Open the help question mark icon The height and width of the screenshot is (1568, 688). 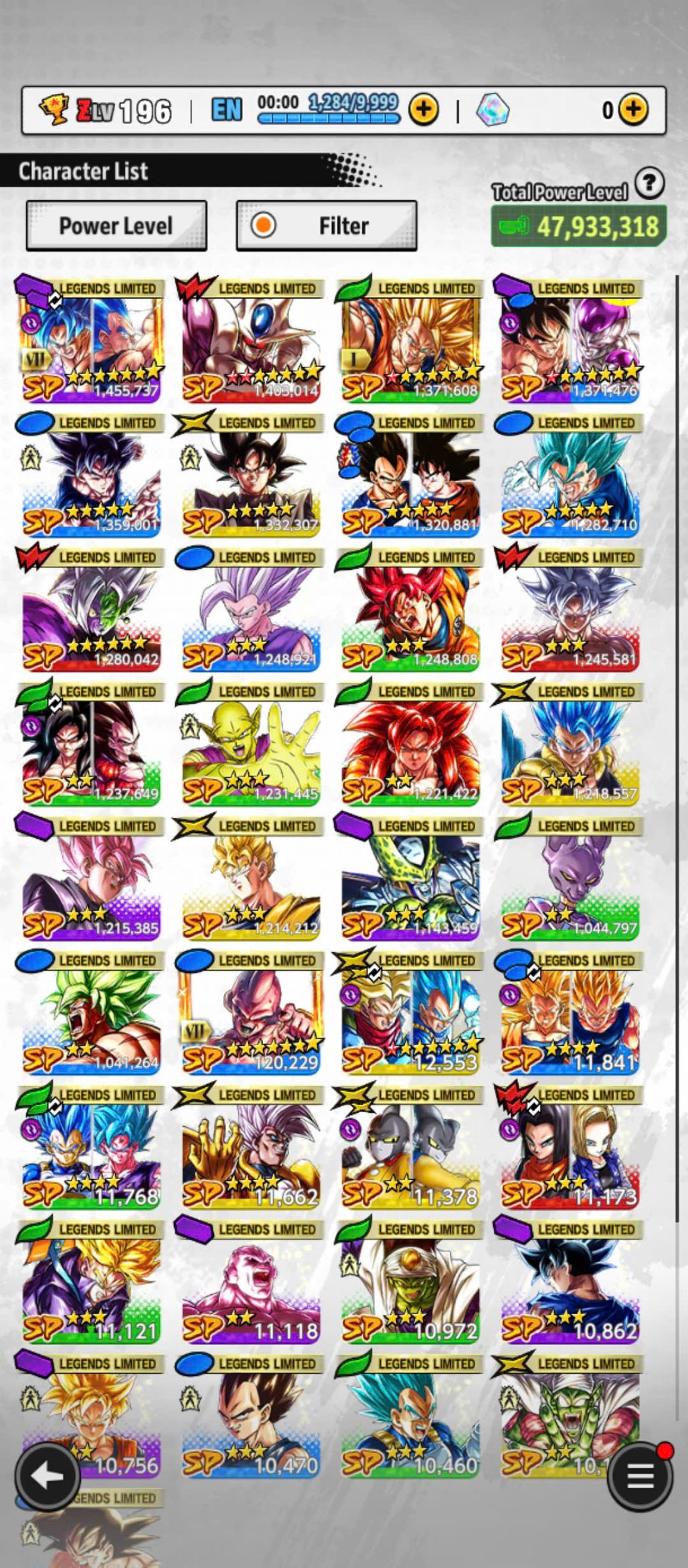(649, 183)
